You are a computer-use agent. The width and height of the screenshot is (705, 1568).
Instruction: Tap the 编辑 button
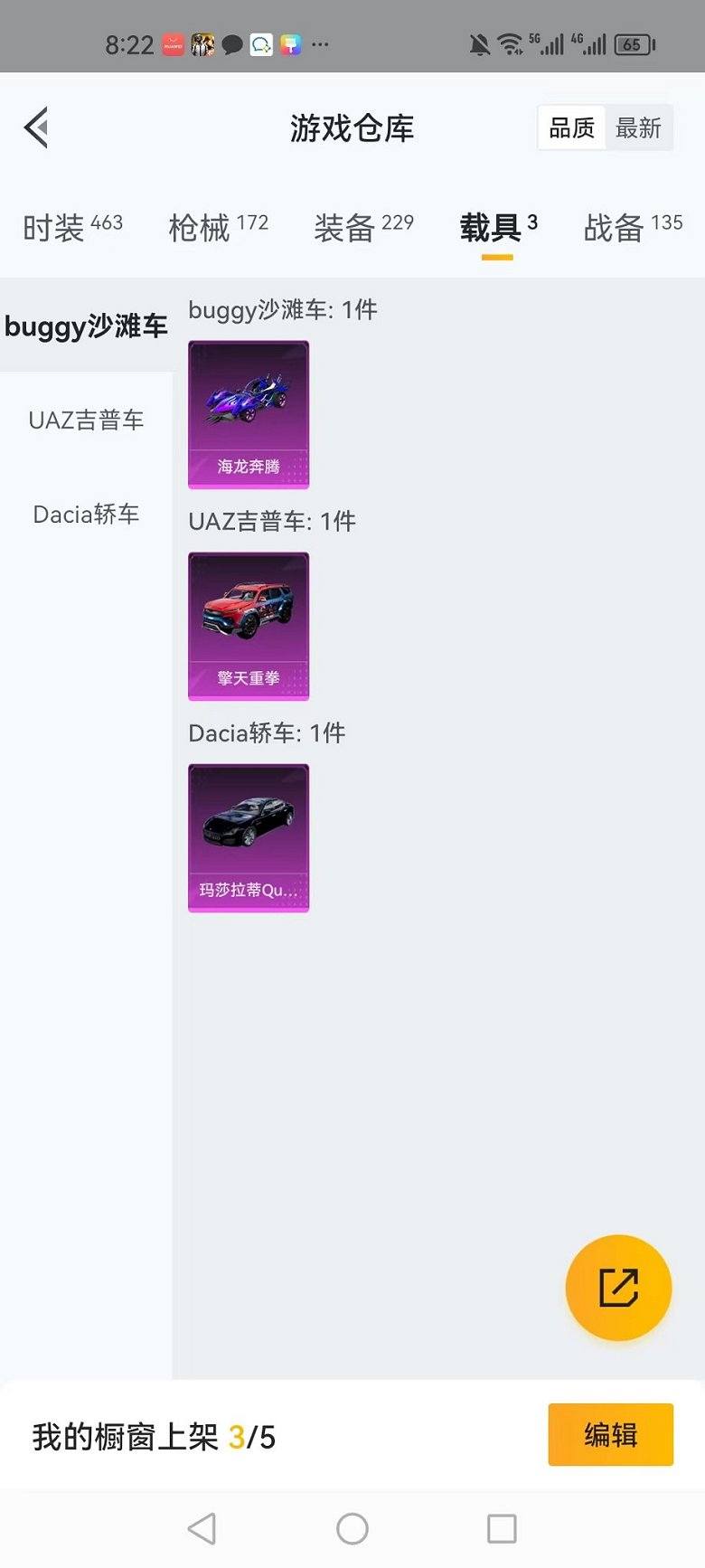tap(610, 1435)
